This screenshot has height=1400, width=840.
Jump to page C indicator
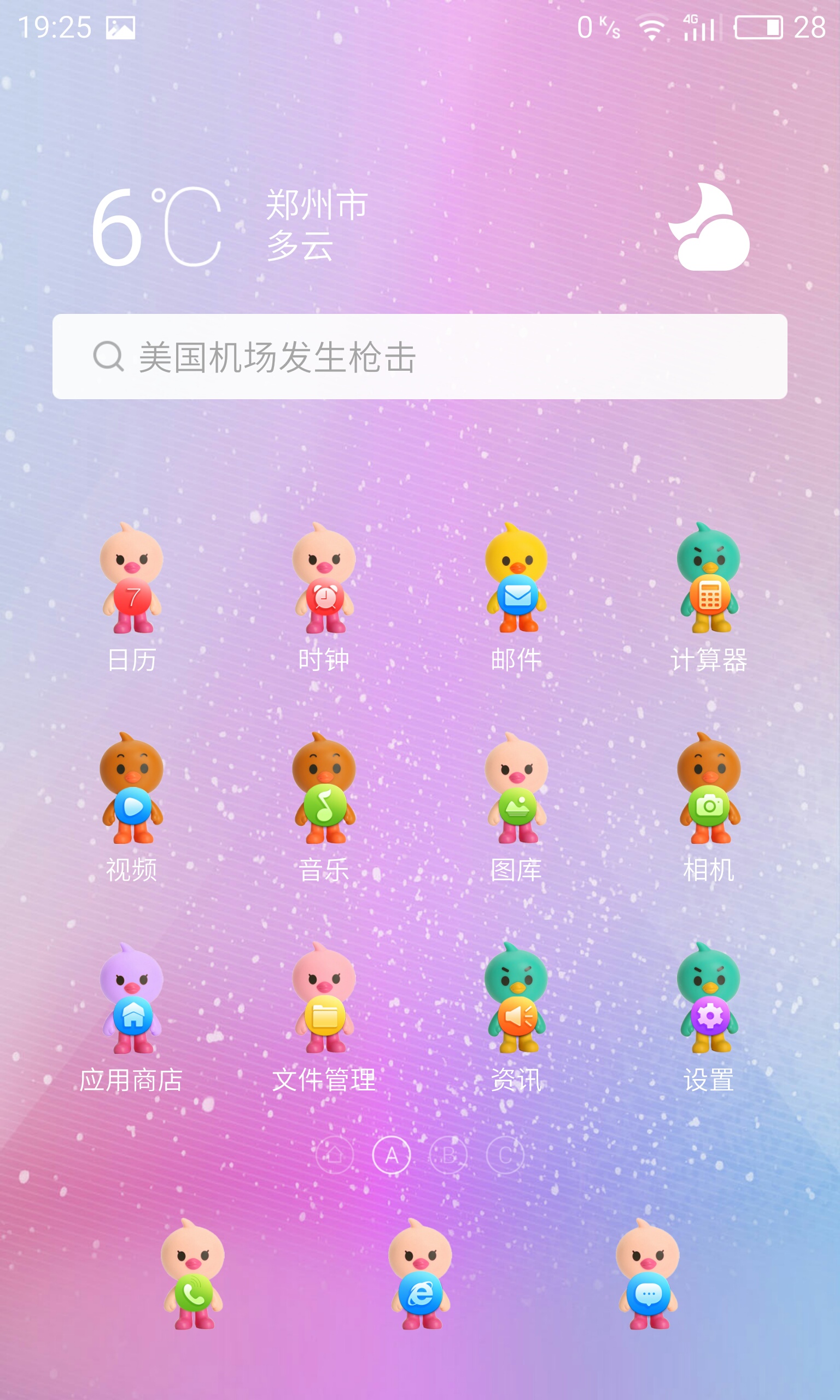pyautogui.click(x=505, y=1155)
